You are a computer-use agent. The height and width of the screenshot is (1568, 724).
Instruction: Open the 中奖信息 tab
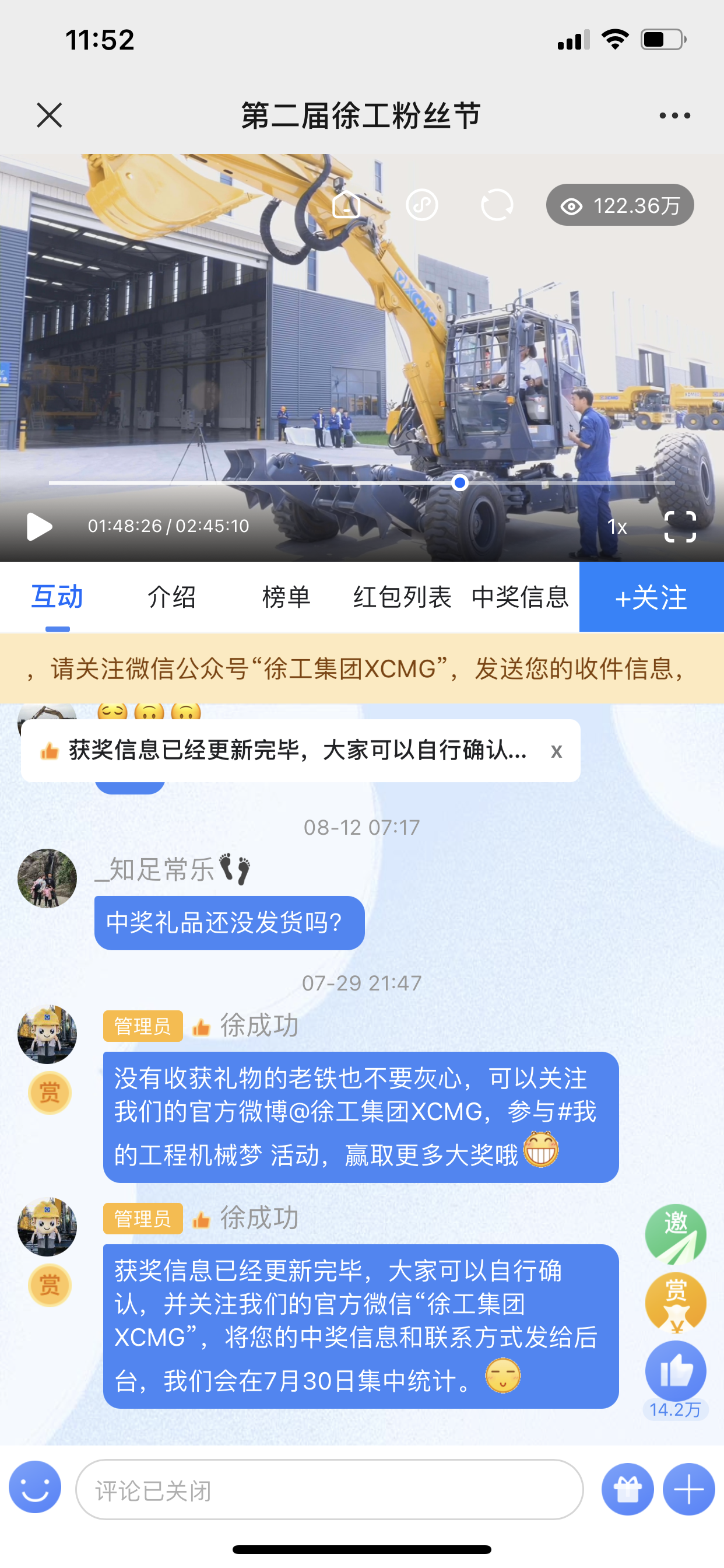pyautogui.click(x=519, y=597)
